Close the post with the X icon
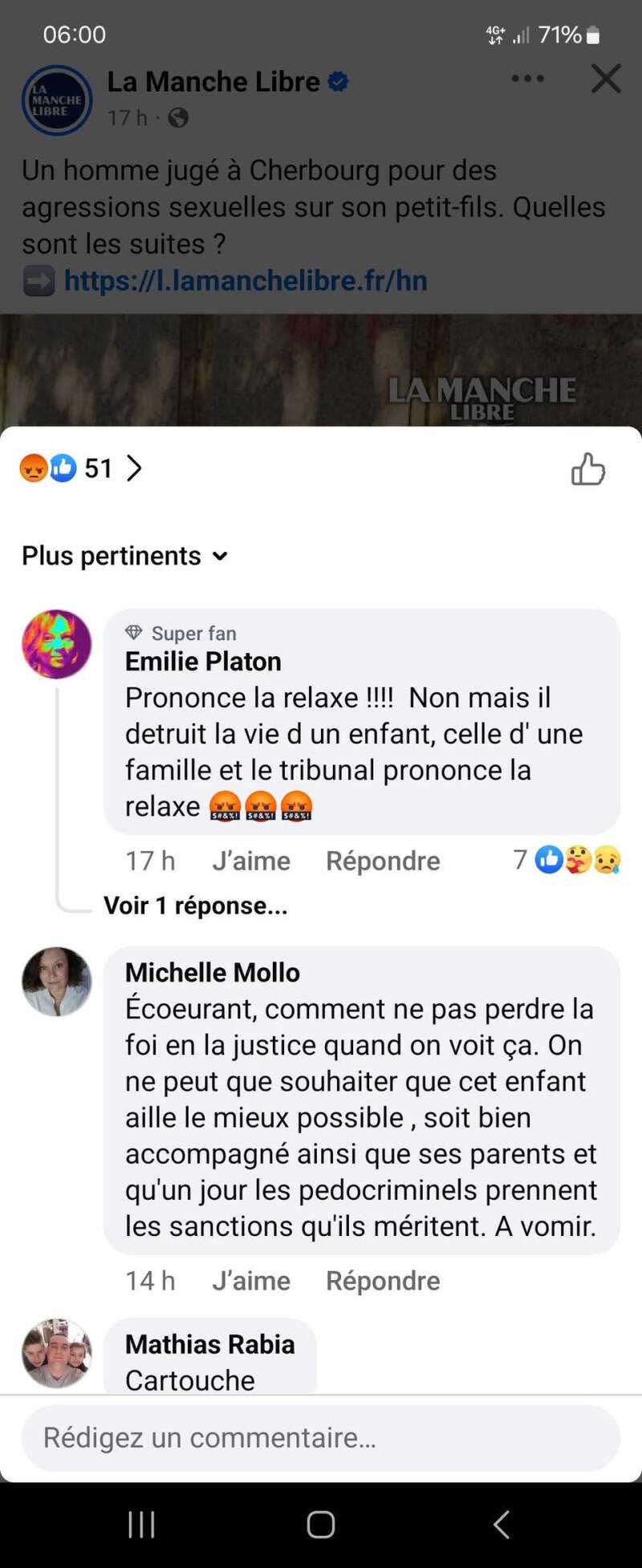642x1568 pixels. (x=606, y=79)
